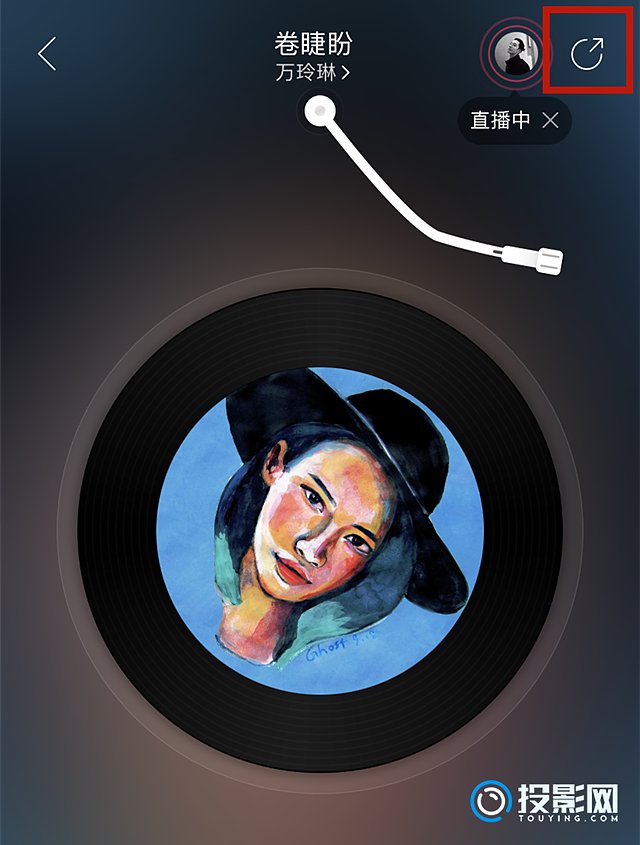Tap the vinyl album cover to show lyrics

(320, 530)
